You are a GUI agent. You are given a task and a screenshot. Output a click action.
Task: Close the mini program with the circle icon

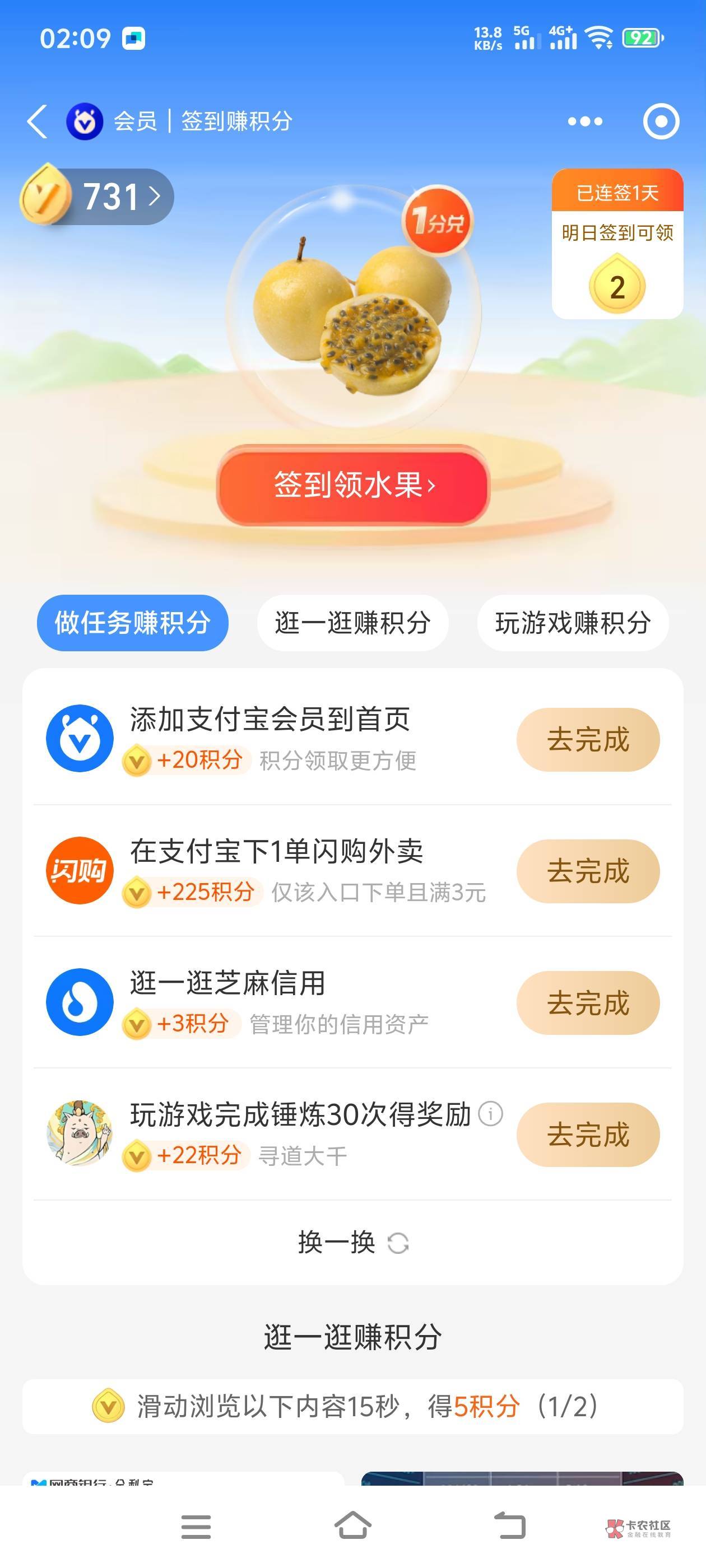point(661,122)
